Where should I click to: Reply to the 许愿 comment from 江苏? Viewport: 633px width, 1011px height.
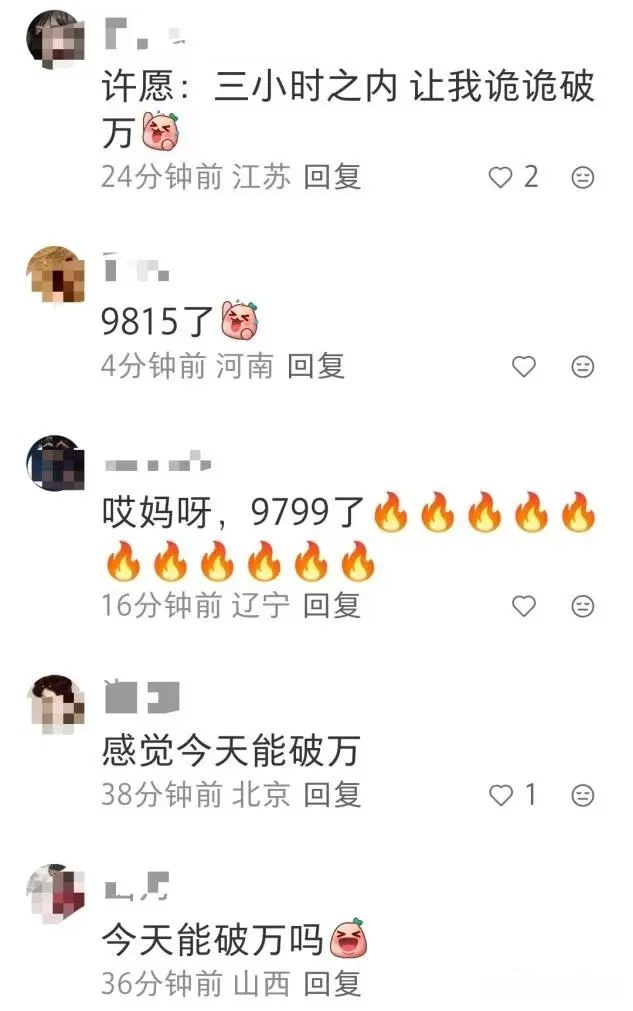click(332, 178)
